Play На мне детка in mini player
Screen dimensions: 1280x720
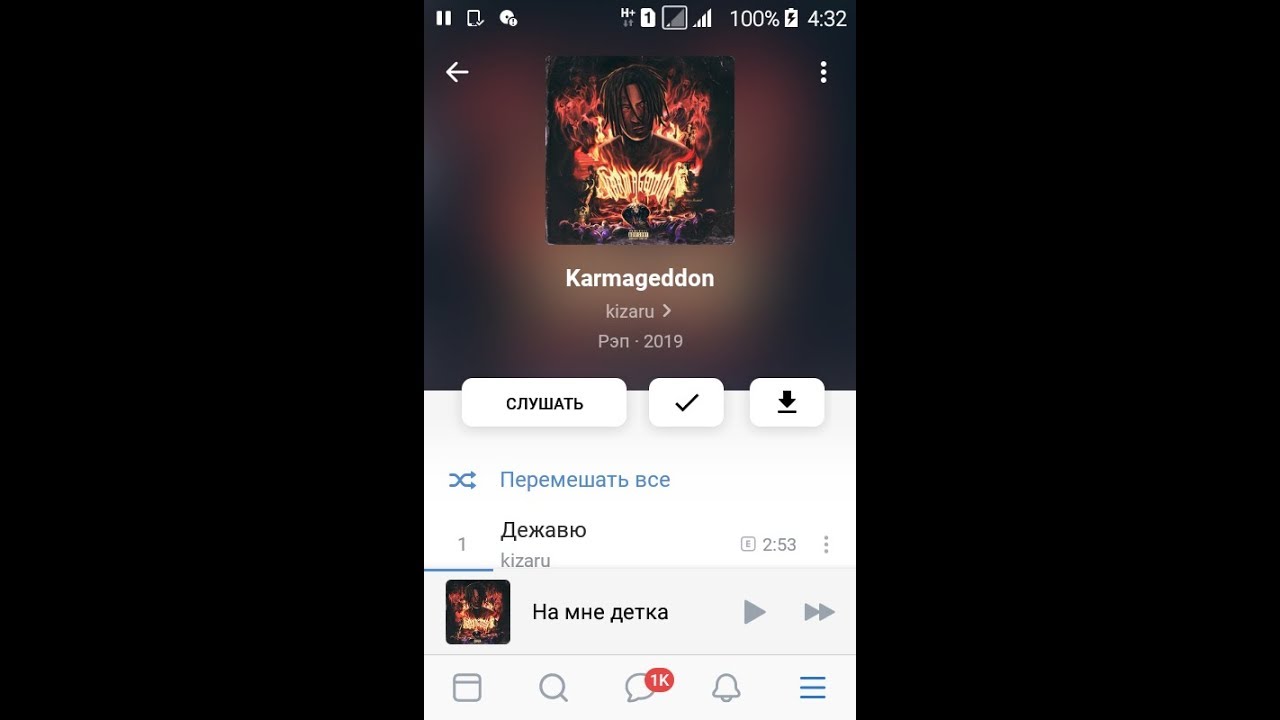754,612
